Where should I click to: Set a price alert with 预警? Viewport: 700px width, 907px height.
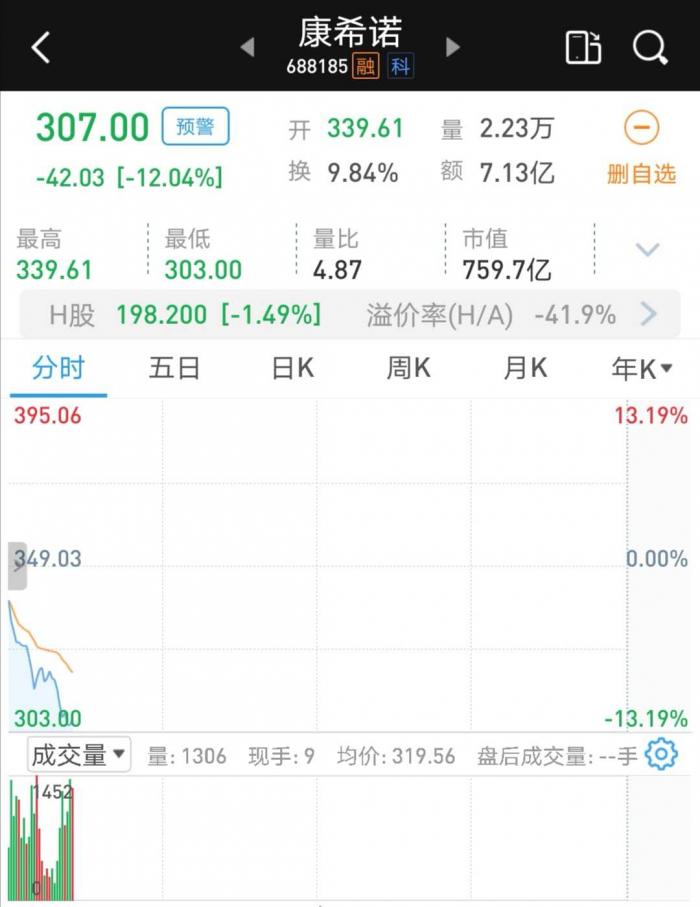pyautogui.click(x=195, y=127)
